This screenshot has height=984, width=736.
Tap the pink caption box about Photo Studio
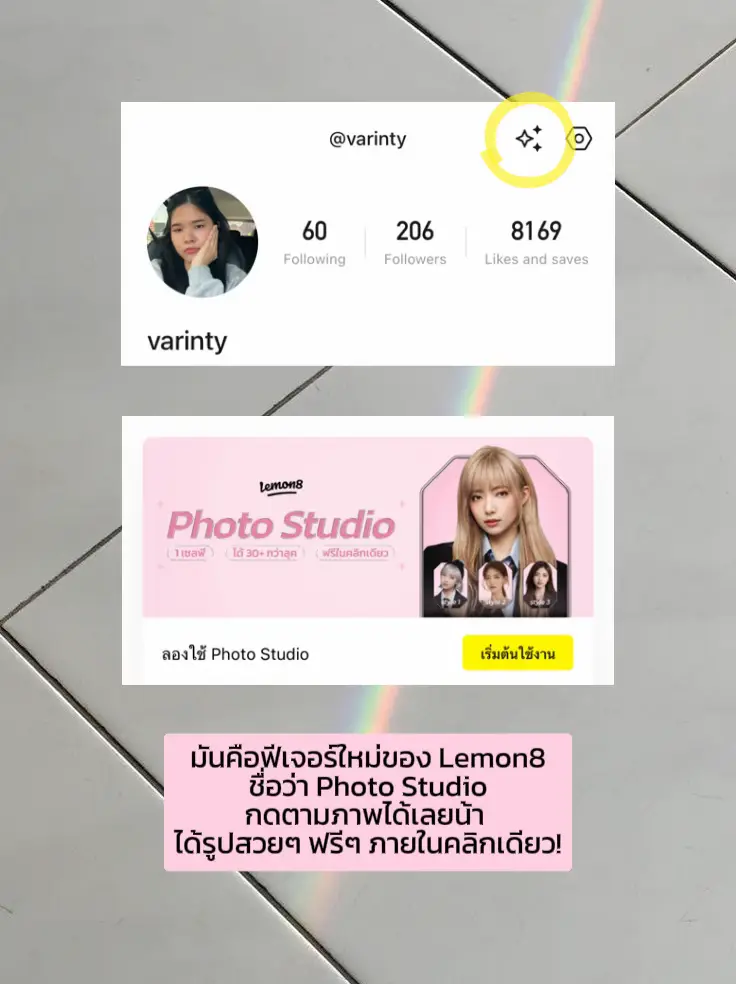(x=368, y=802)
